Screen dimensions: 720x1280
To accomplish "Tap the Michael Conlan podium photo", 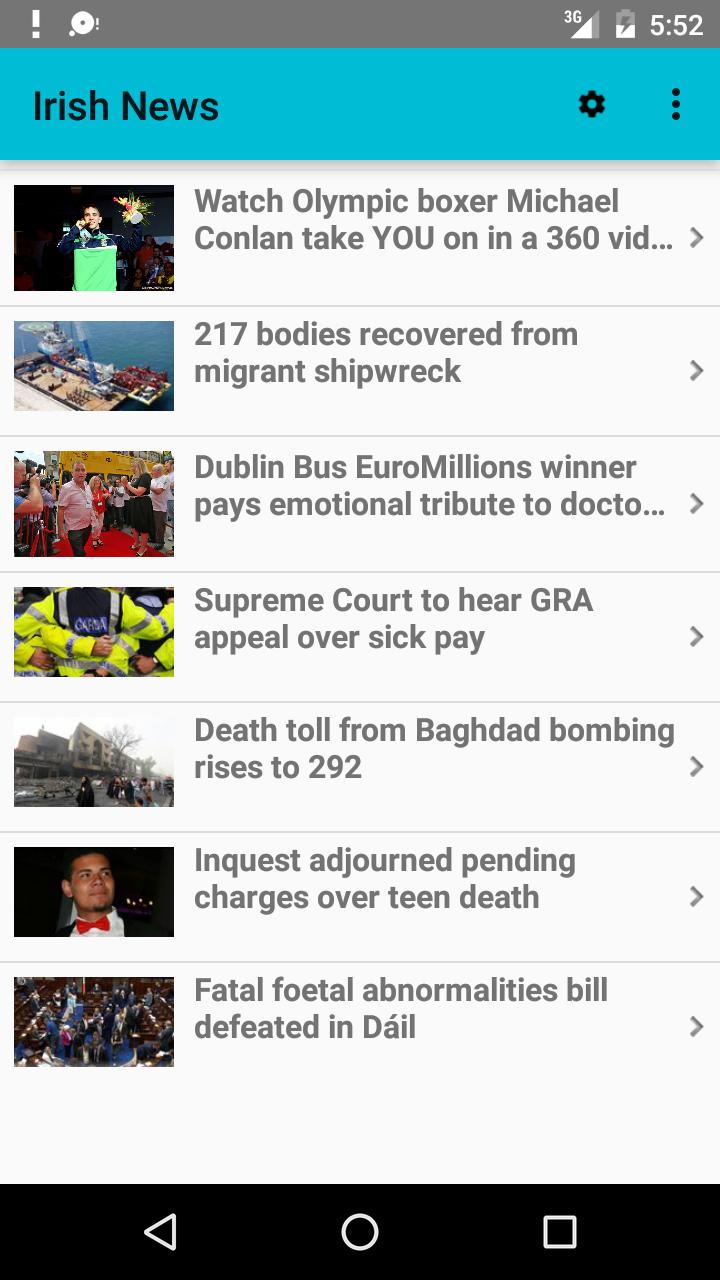I will pyautogui.click(x=93, y=238).
